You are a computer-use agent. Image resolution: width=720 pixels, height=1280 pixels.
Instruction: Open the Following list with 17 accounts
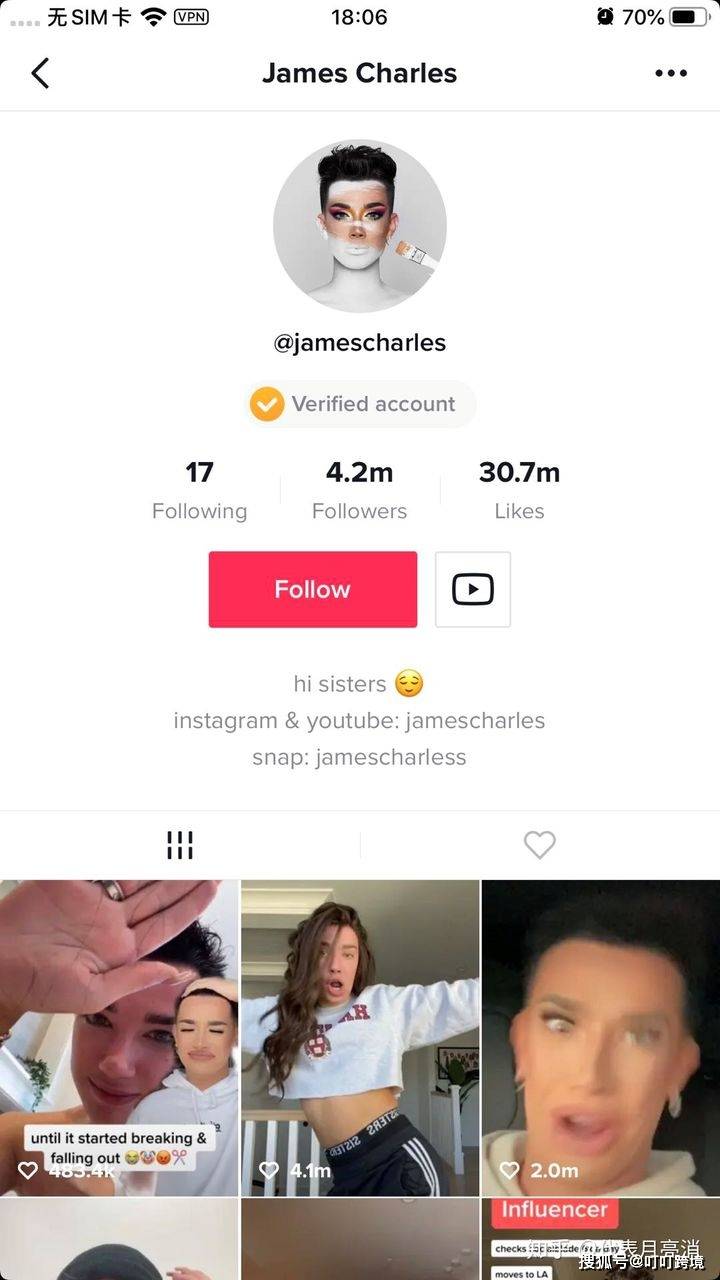click(199, 490)
